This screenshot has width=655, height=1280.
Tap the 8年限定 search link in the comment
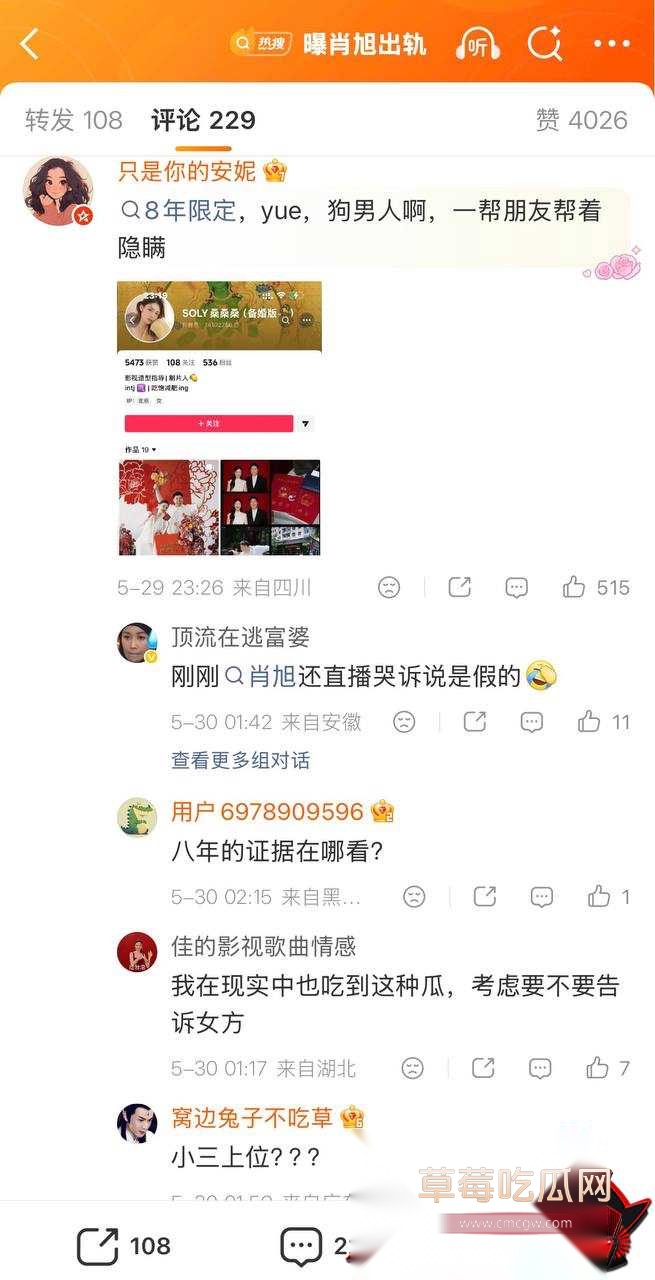pos(179,211)
